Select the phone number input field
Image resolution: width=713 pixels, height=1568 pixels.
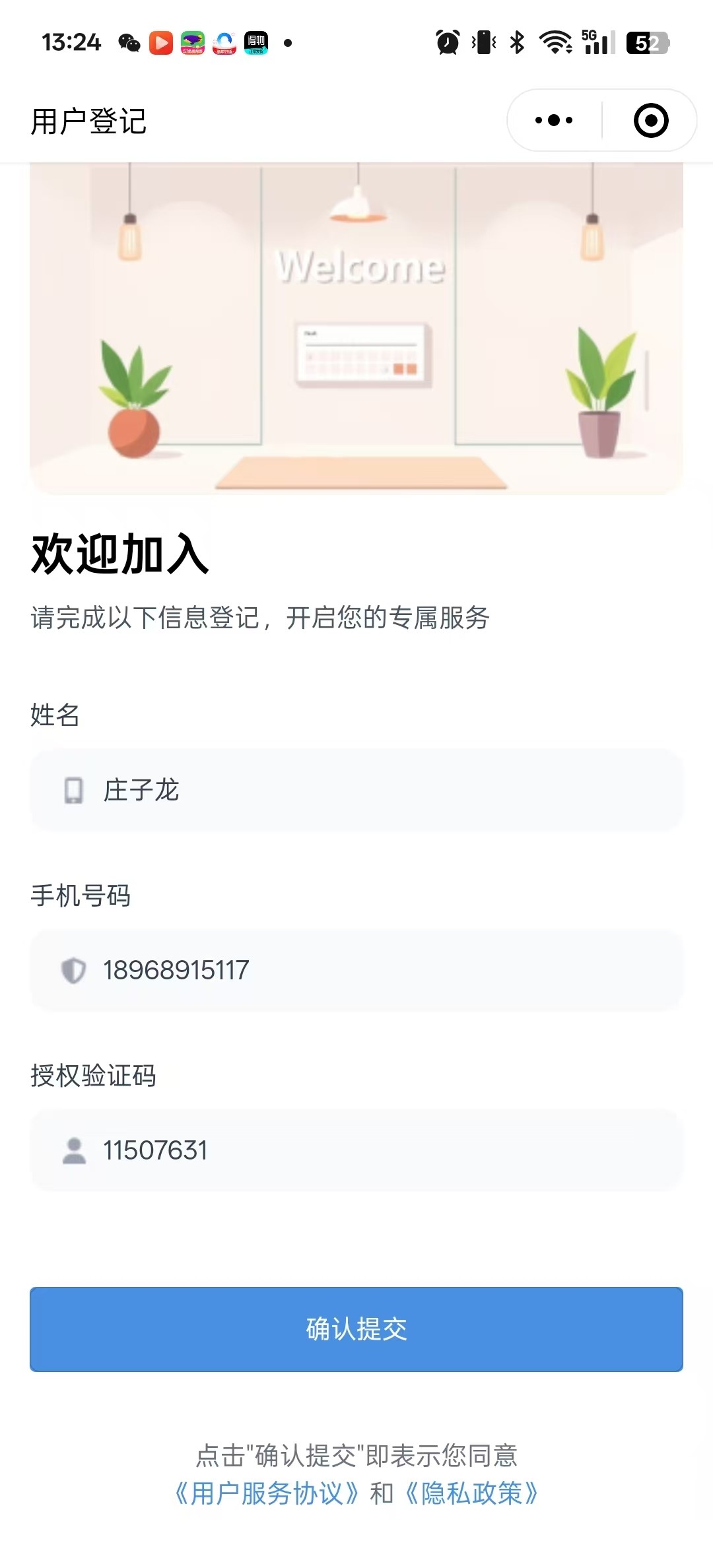click(356, 970)
